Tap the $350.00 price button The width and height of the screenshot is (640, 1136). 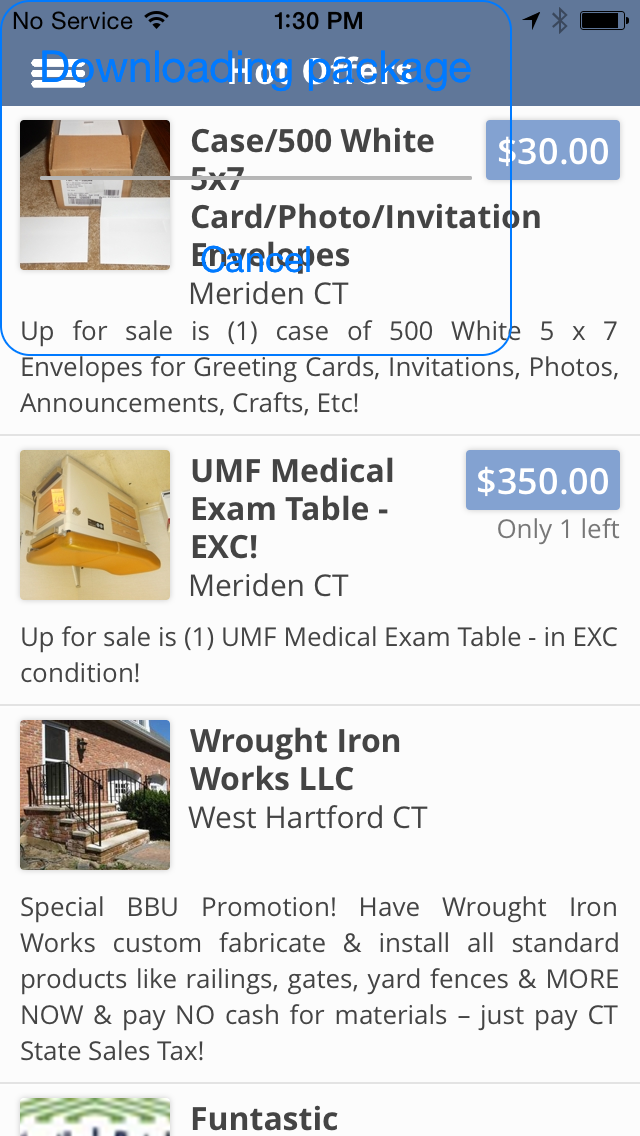coord(543,480)
